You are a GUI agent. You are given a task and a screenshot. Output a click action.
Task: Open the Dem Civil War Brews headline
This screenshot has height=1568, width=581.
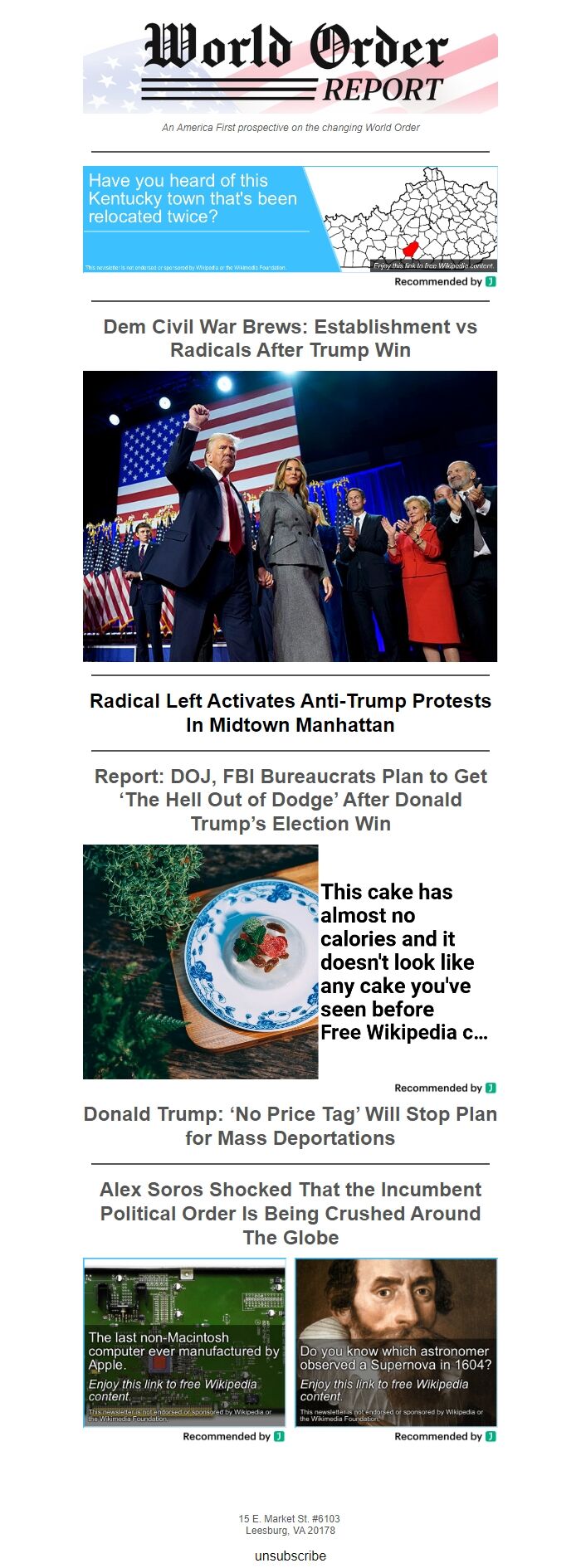pyautogui.click(x=290, y=338)
